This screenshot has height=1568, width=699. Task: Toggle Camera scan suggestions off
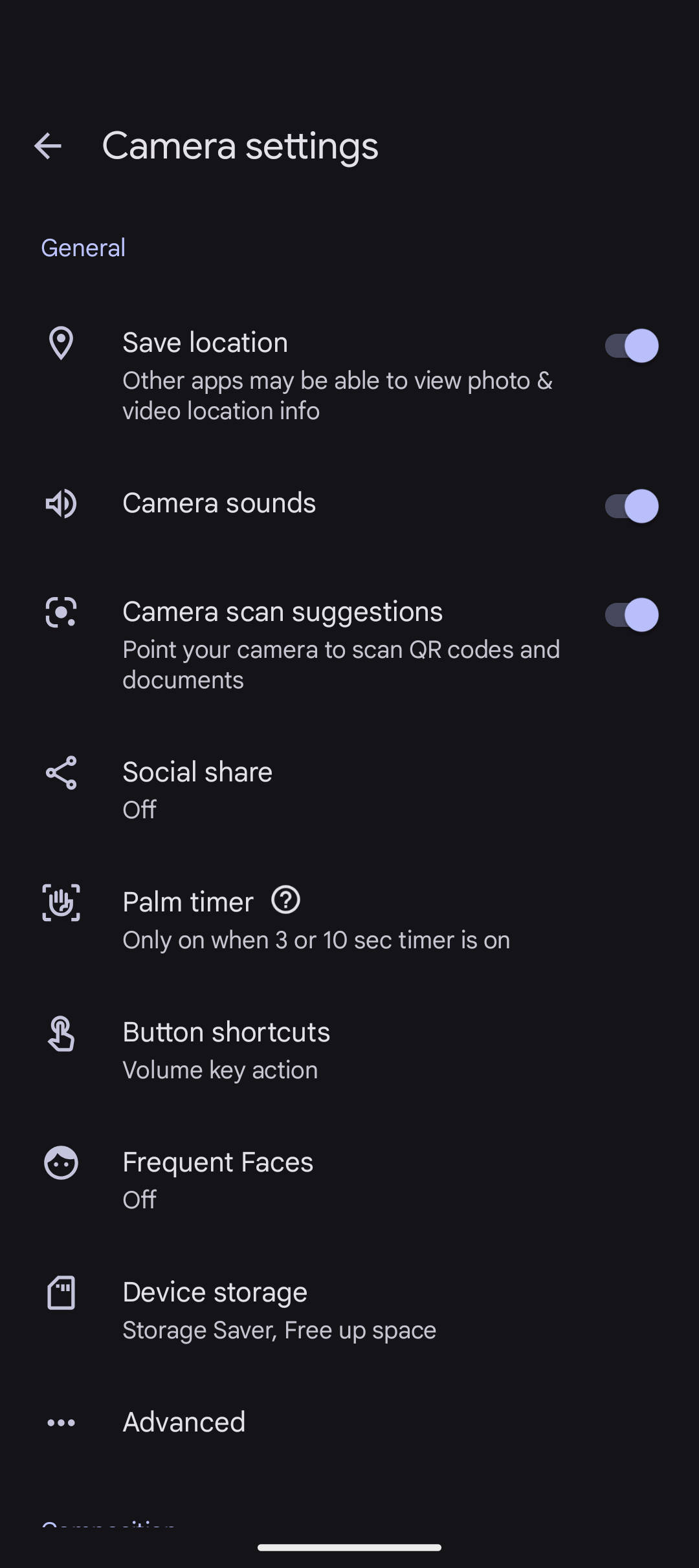pos(632,615)
